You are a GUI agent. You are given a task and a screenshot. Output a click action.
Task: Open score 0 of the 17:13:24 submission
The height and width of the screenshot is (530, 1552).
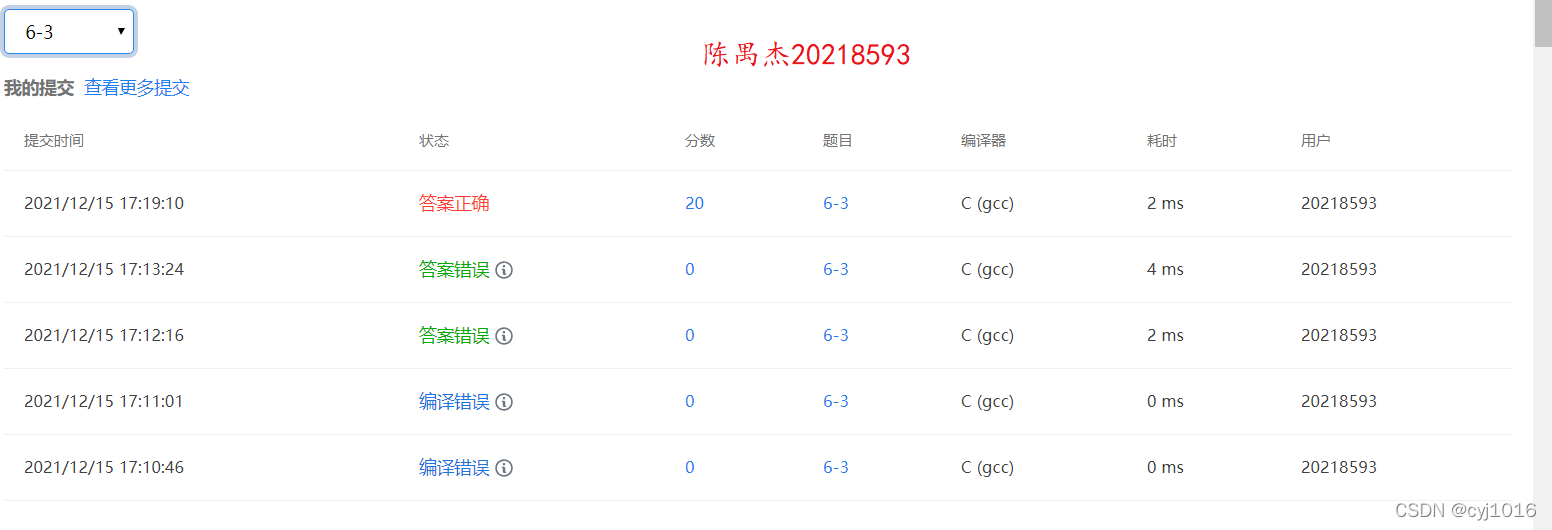[689, 269]
